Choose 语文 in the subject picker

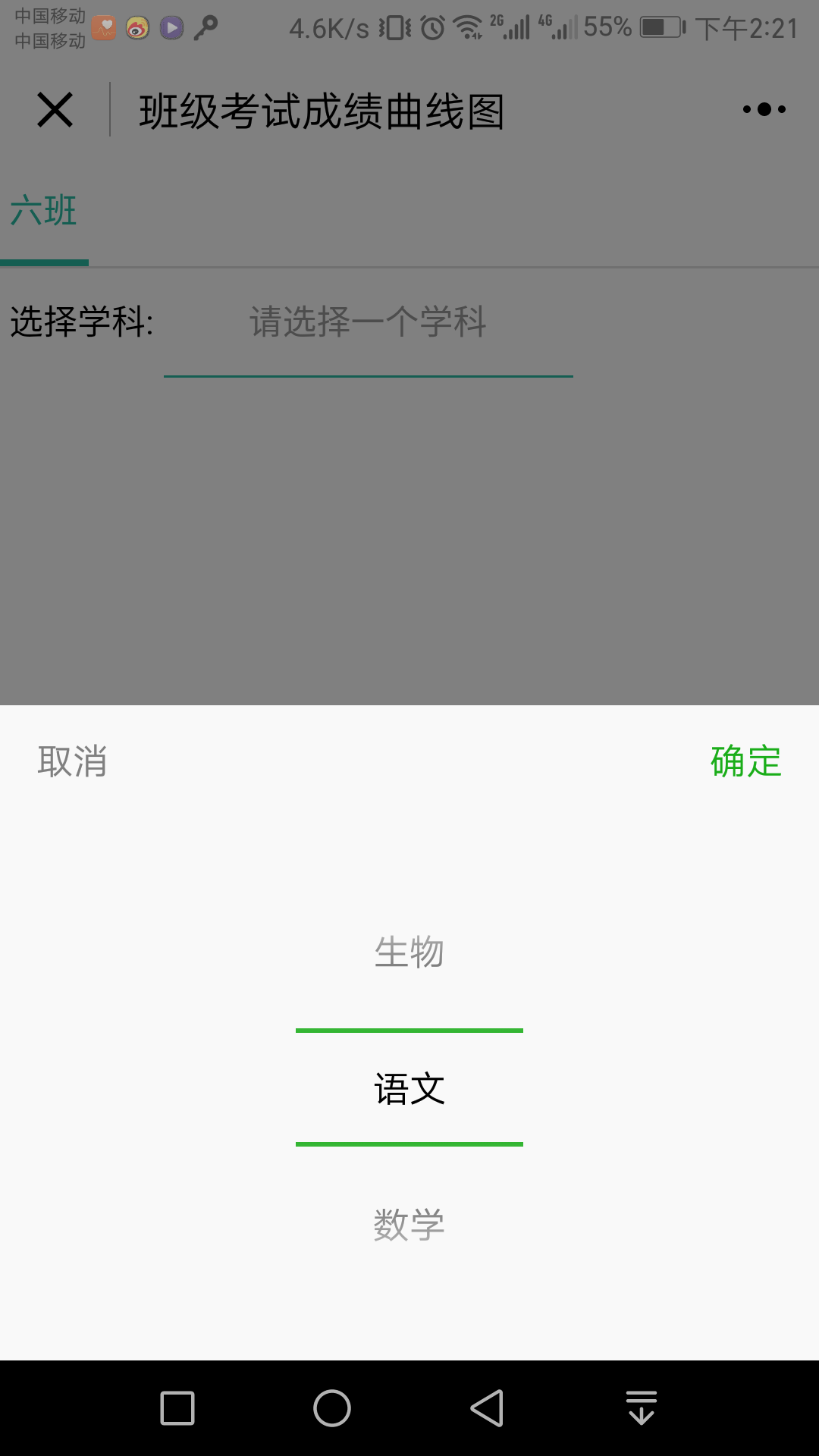pos(409,1088)
